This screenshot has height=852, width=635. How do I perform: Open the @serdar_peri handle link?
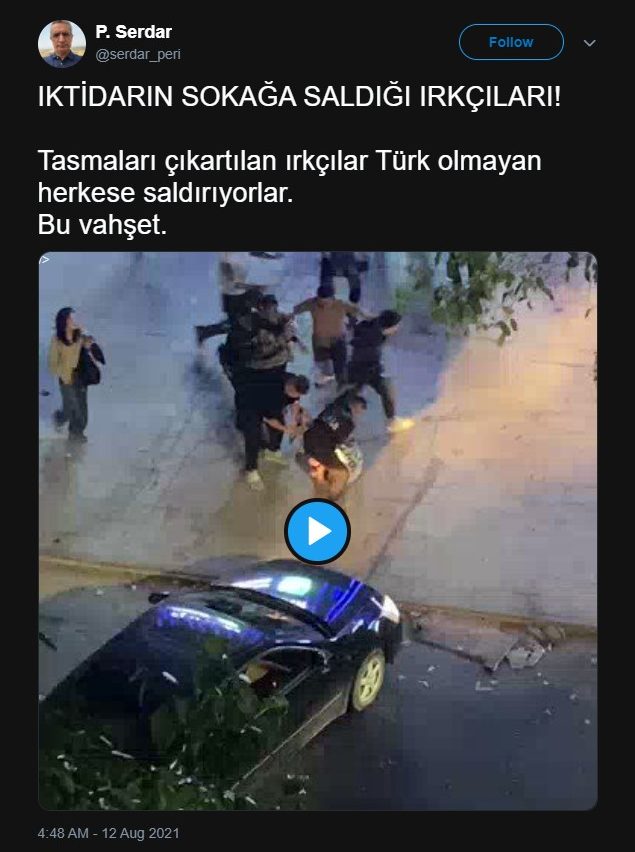[x=138, y=54]
